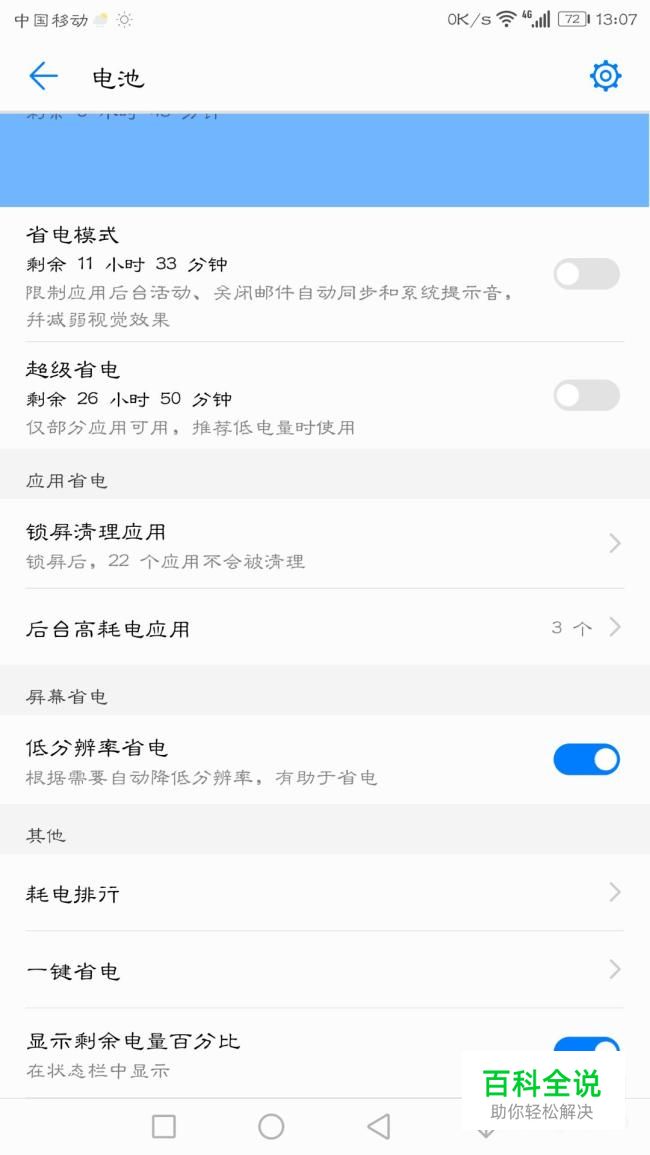Turn on 省电模式 switch
The image size is (650, 1155).
point(586,274)
